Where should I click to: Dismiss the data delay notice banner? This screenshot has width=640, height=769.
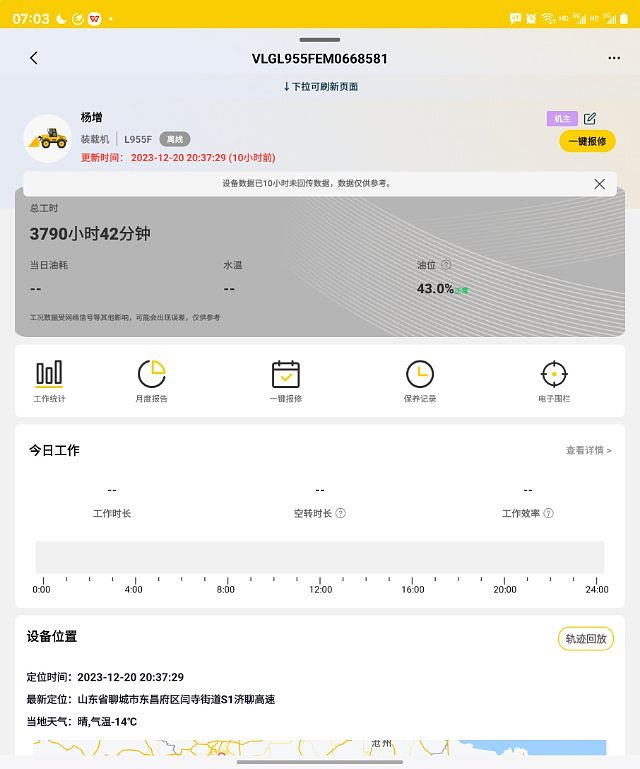point(599,184)
